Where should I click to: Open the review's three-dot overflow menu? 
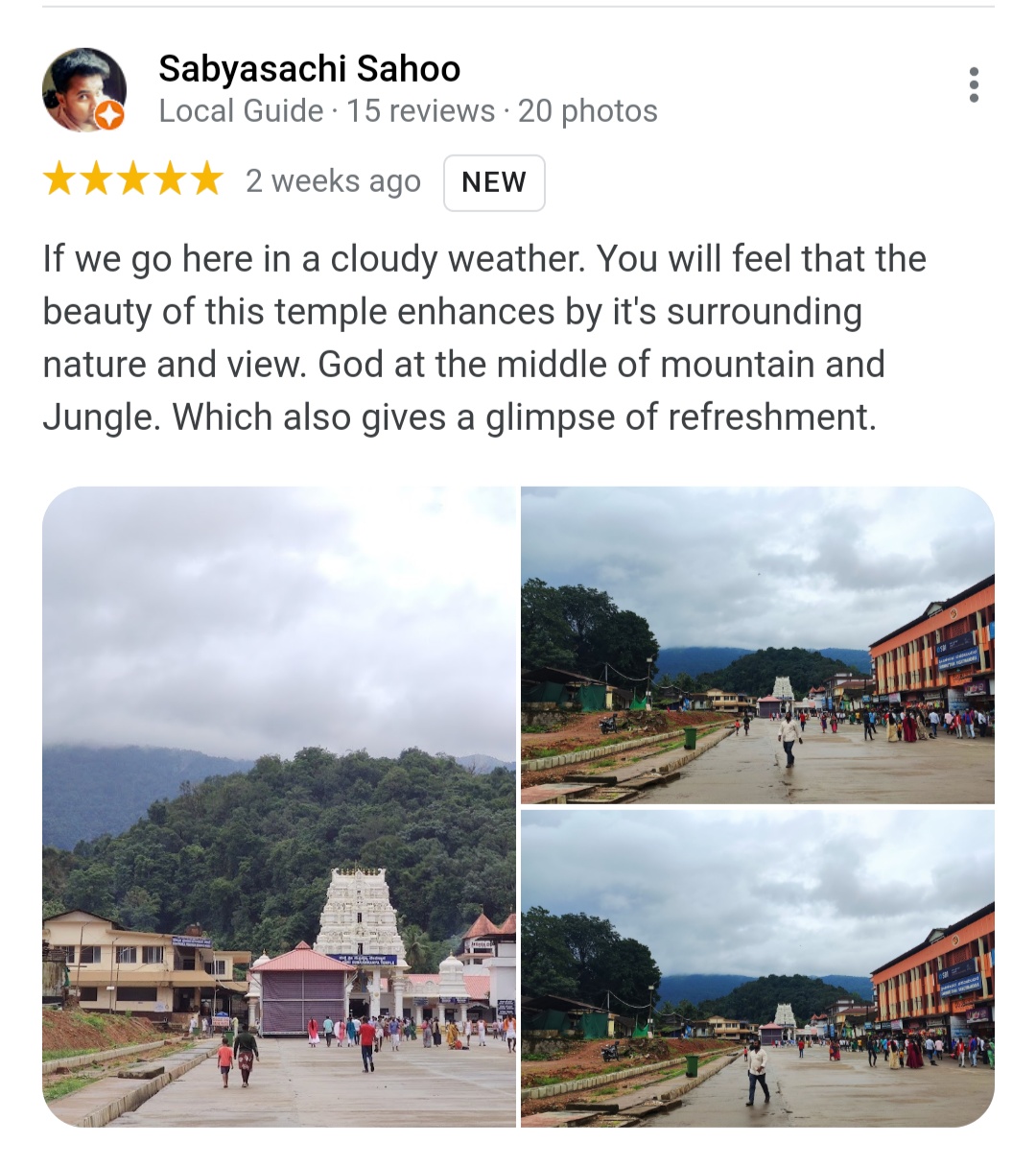tap(974, 85)
